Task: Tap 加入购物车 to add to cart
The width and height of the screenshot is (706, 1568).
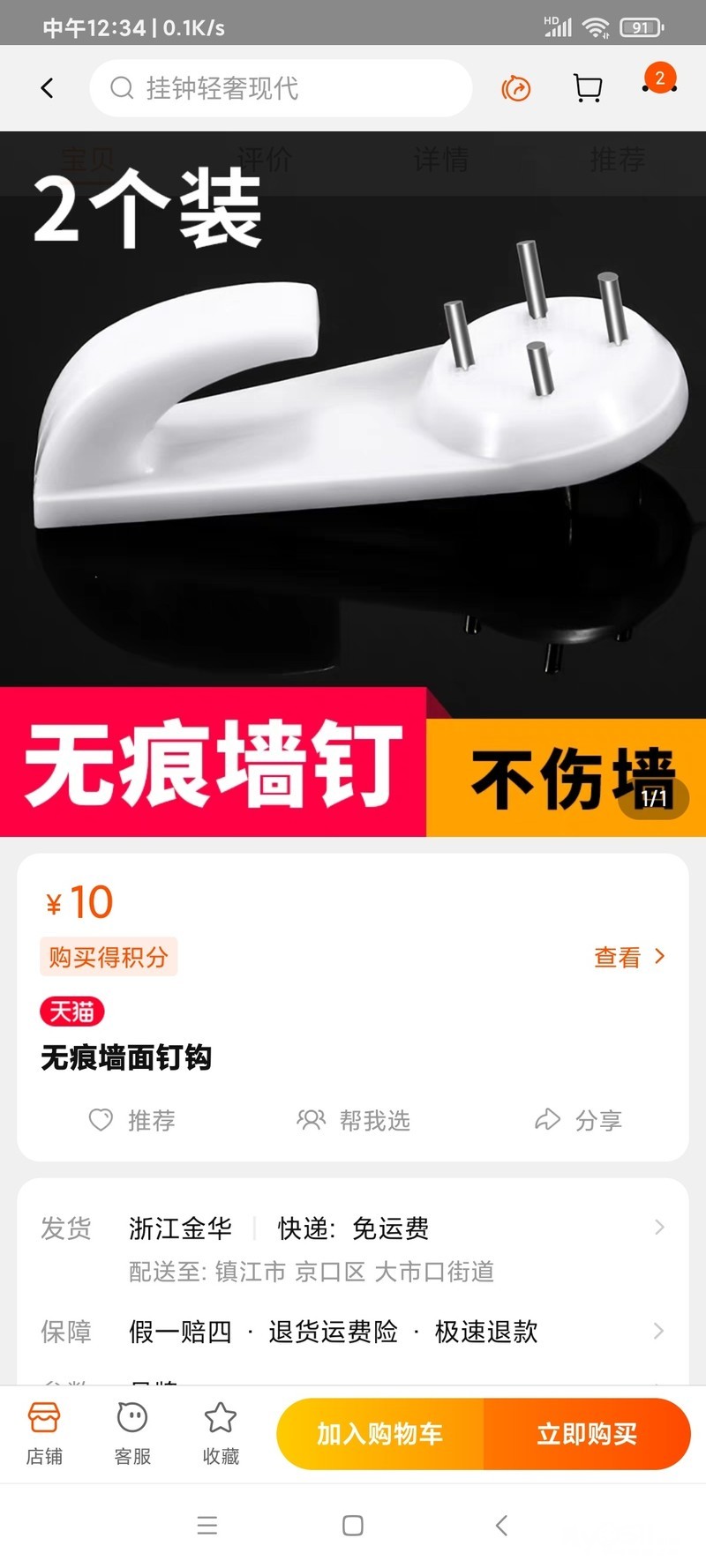Action: coord(380,1434)
